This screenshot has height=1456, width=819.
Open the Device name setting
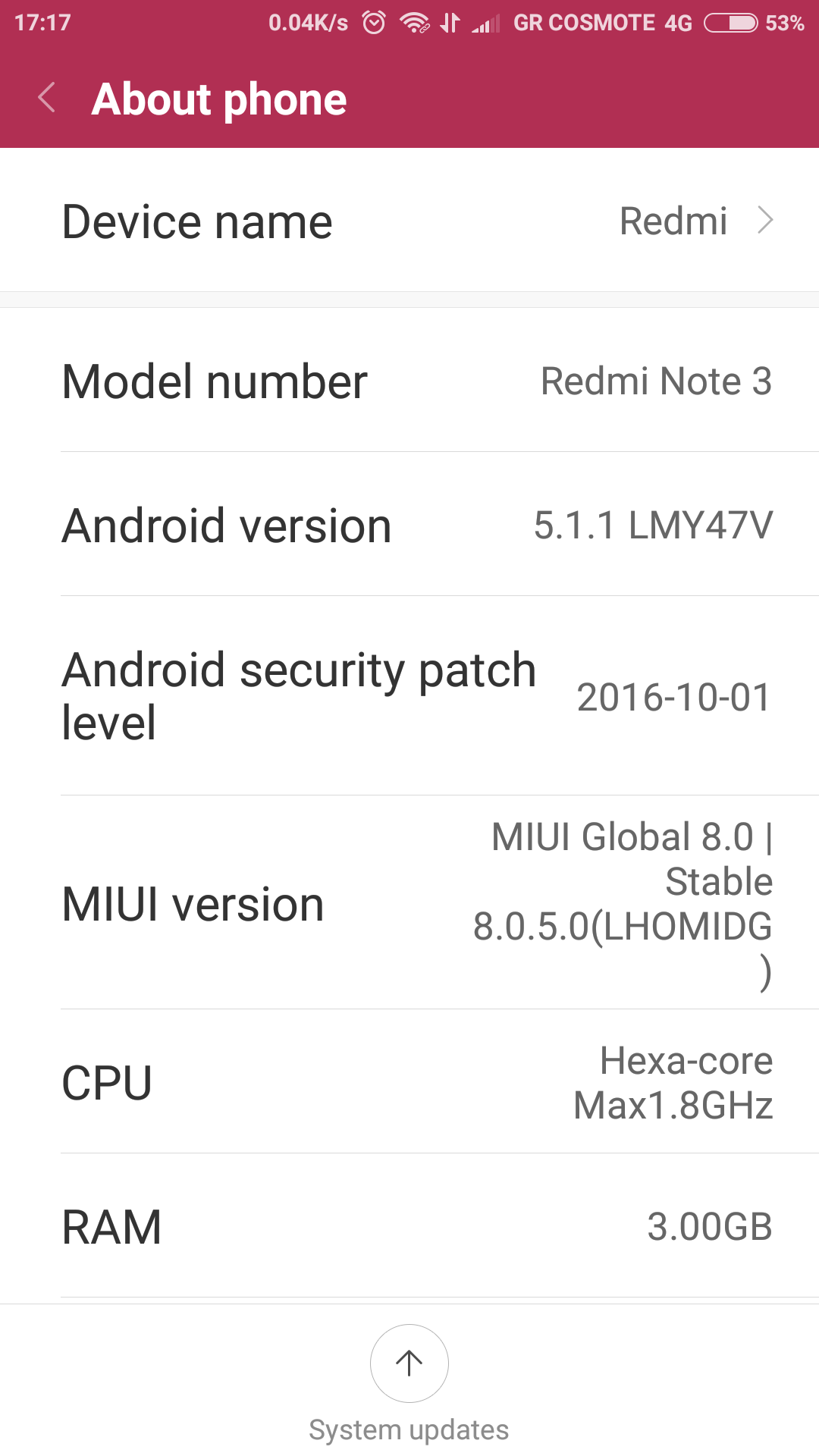click(x=409, y=221)
